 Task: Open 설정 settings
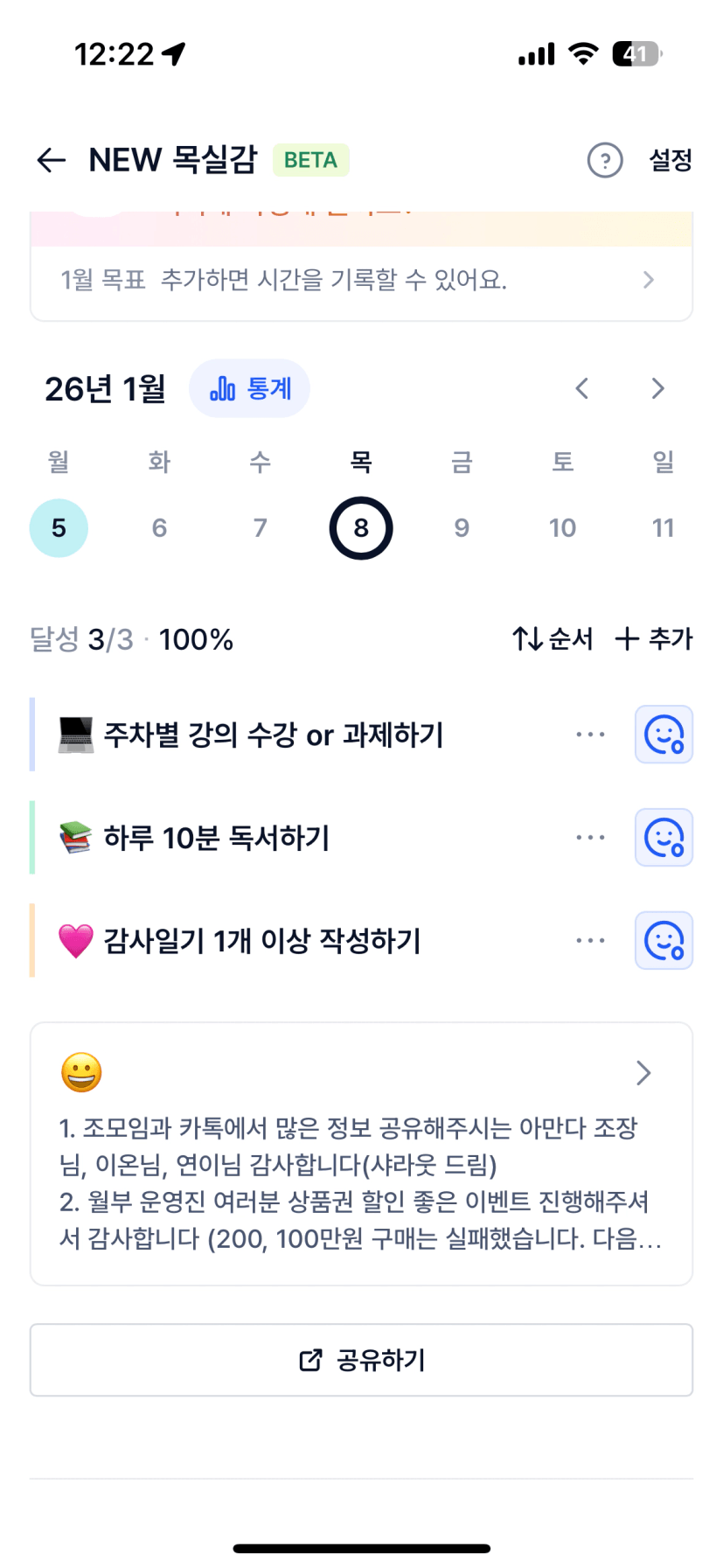(x=670, y=160)
